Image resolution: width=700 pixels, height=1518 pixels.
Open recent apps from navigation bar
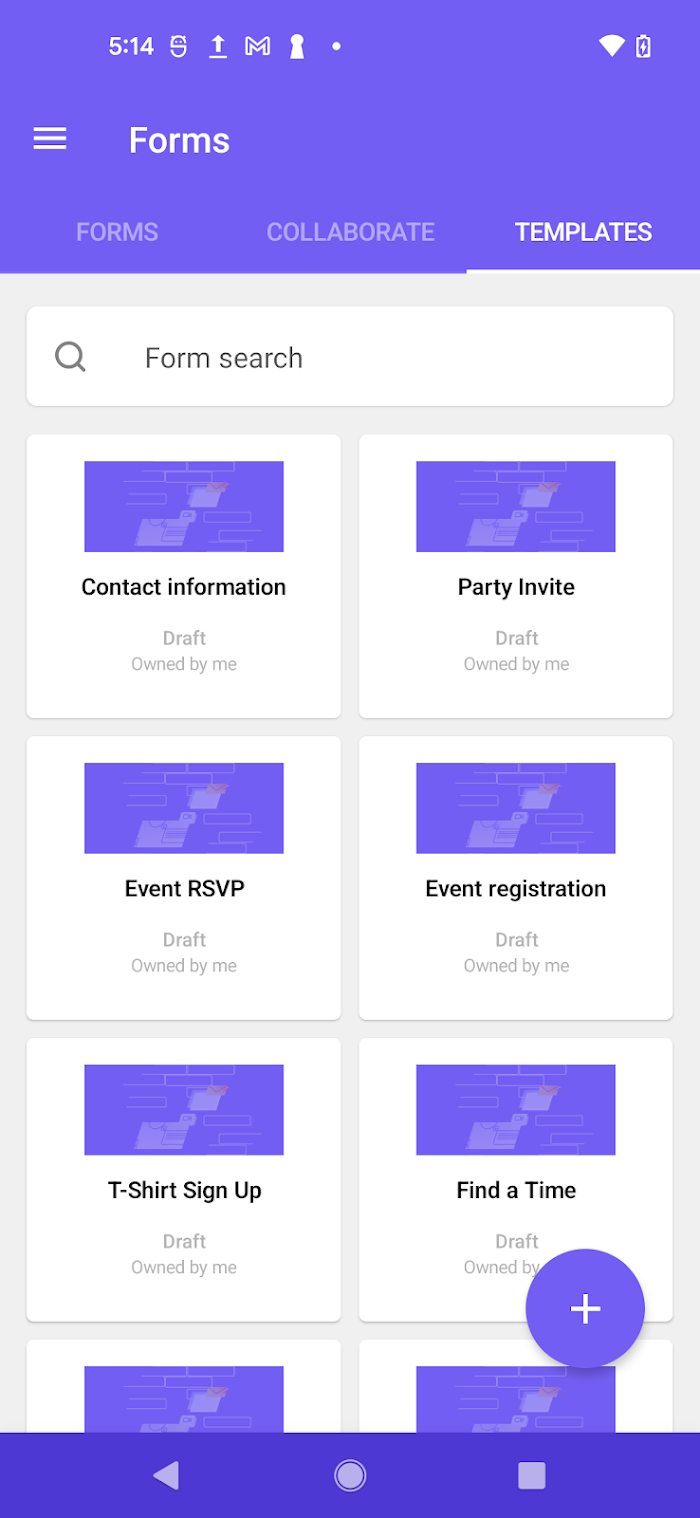click(x=532, y=1475)
